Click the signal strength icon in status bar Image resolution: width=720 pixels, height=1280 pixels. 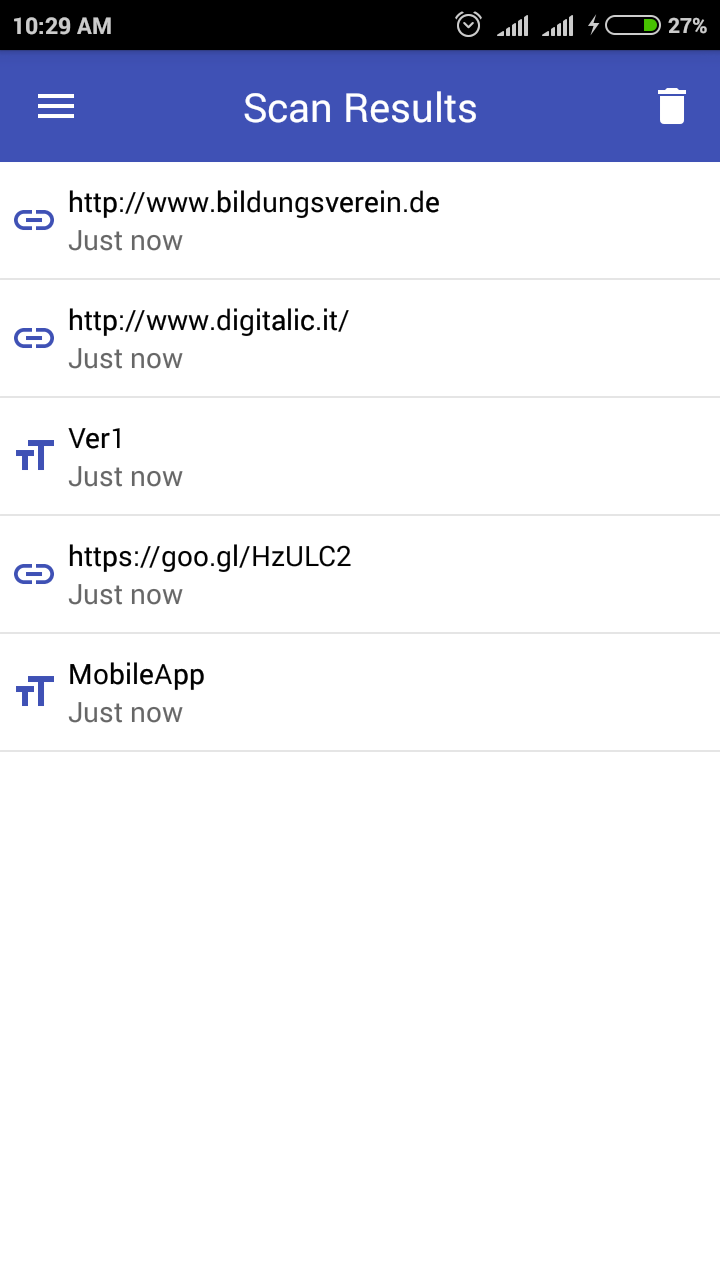[513, 25]
